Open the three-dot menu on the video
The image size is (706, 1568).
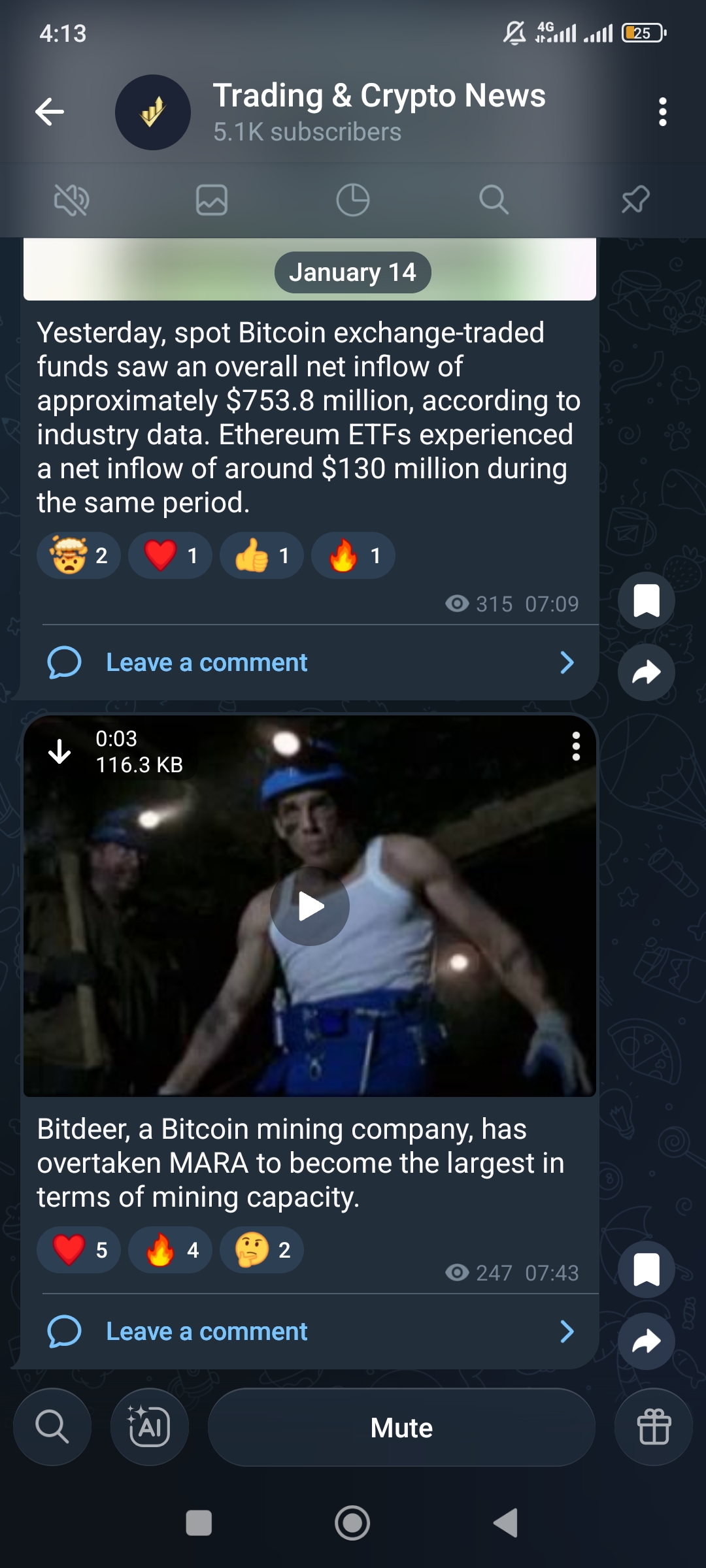tap(575, 749)
